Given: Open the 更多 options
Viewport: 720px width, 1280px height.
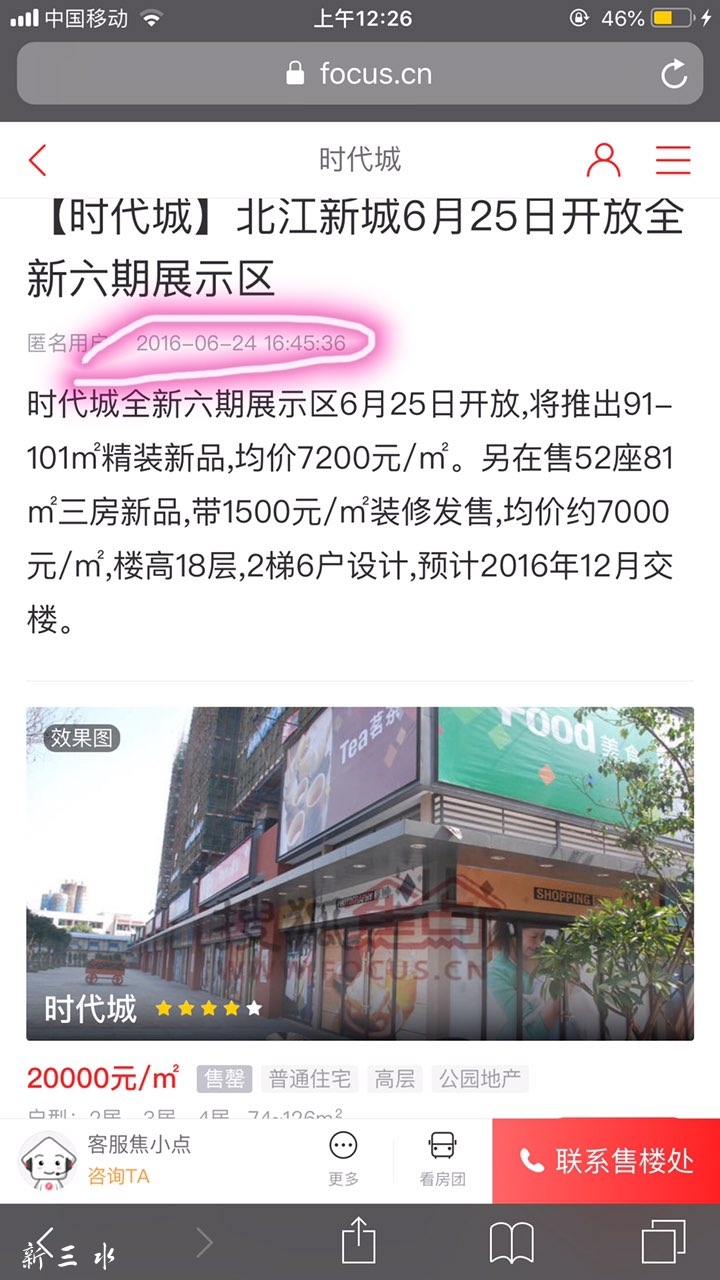Looking at the screenshot, I should [x=343, y=1160].
